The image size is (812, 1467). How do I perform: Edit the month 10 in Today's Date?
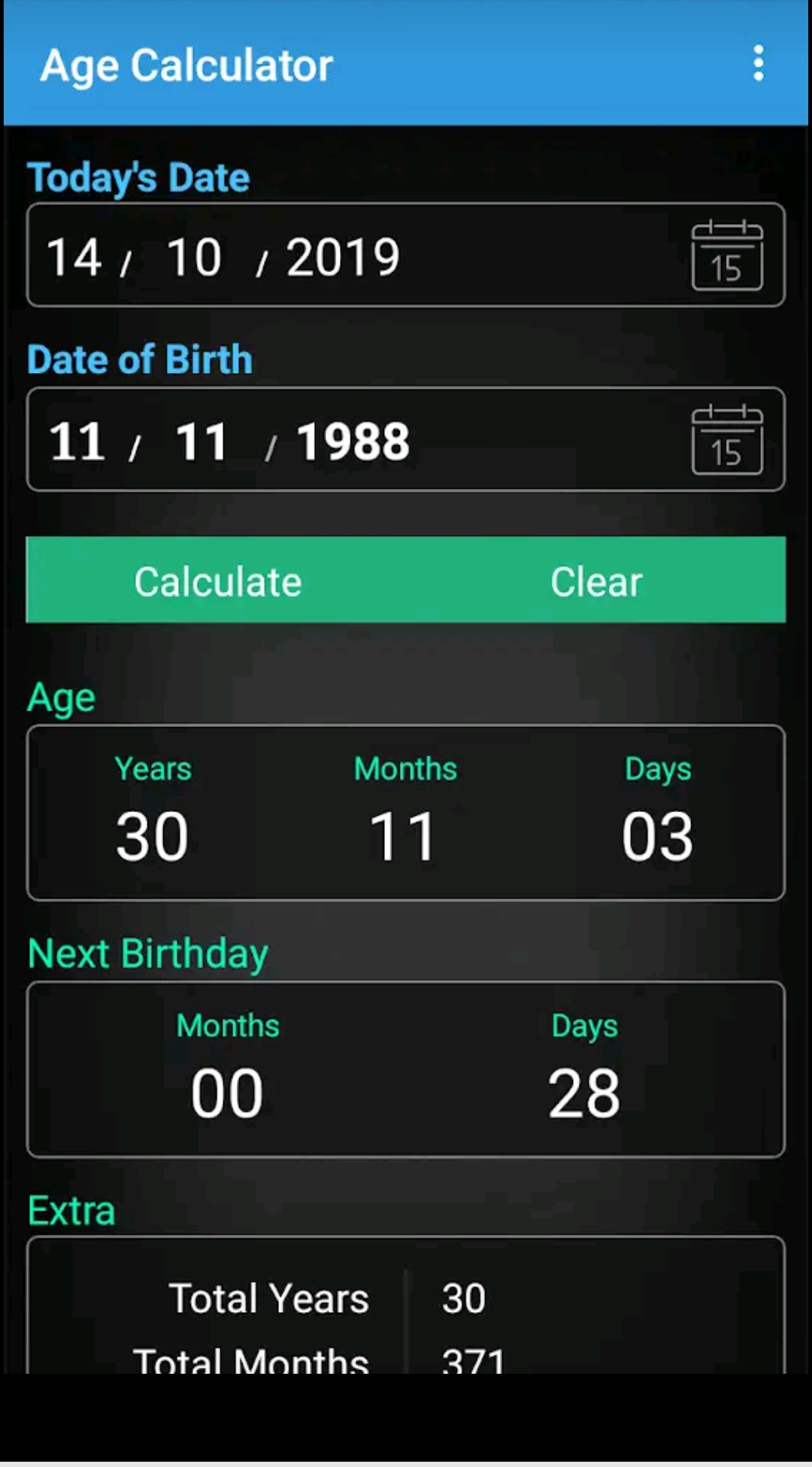(x=194, y=258)
